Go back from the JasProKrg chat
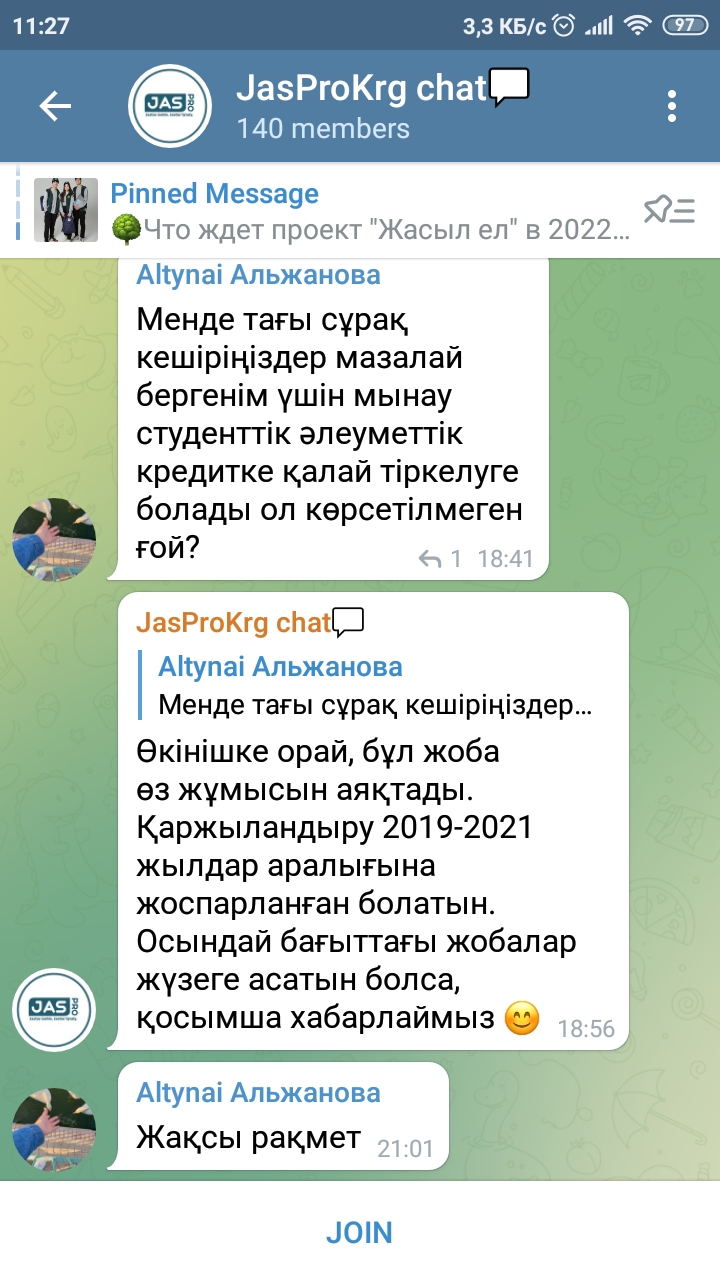 pyautogui.click(x=55, y=106)
